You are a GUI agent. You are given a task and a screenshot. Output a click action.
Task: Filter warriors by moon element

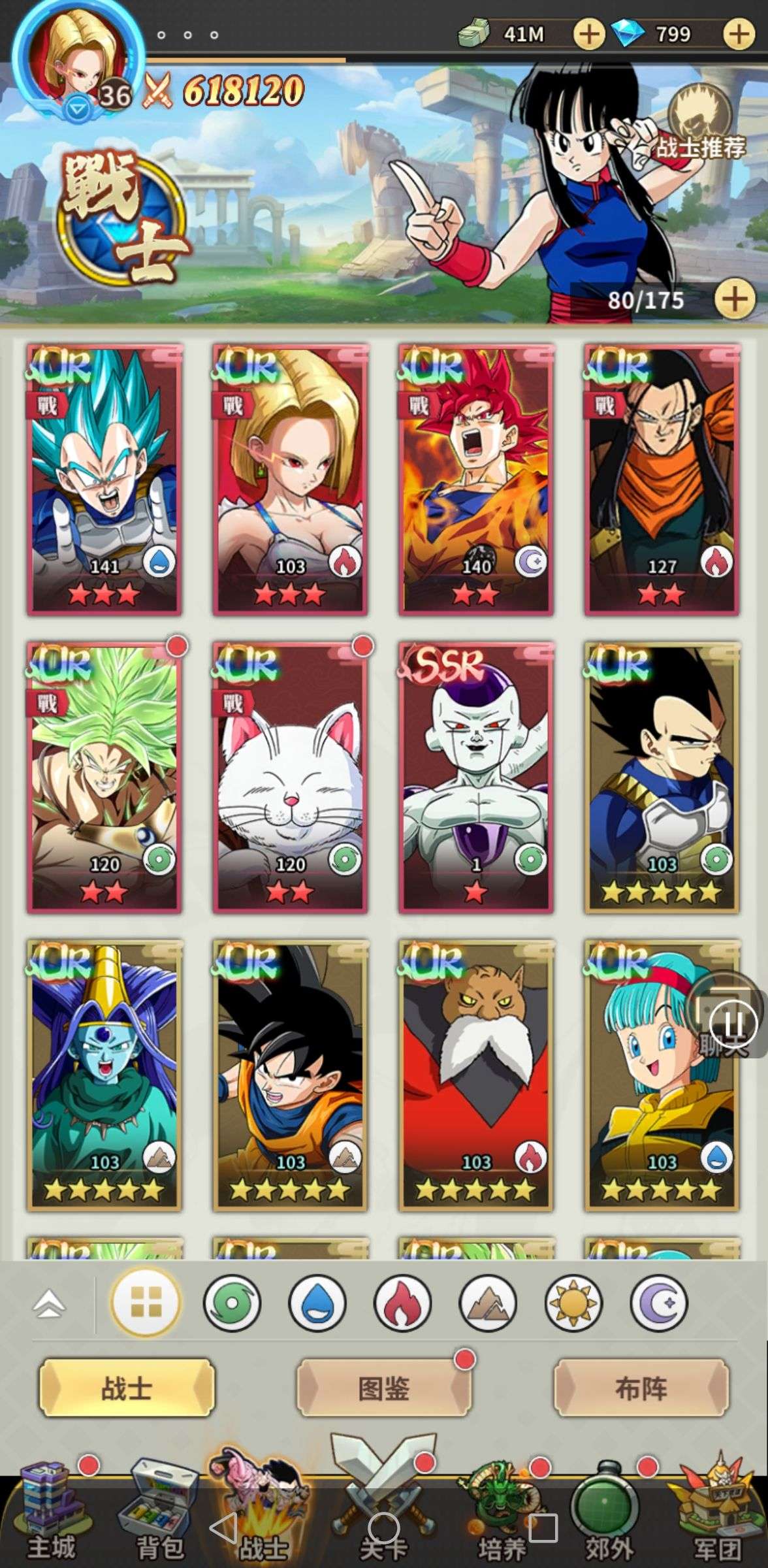pos(658,1304)
